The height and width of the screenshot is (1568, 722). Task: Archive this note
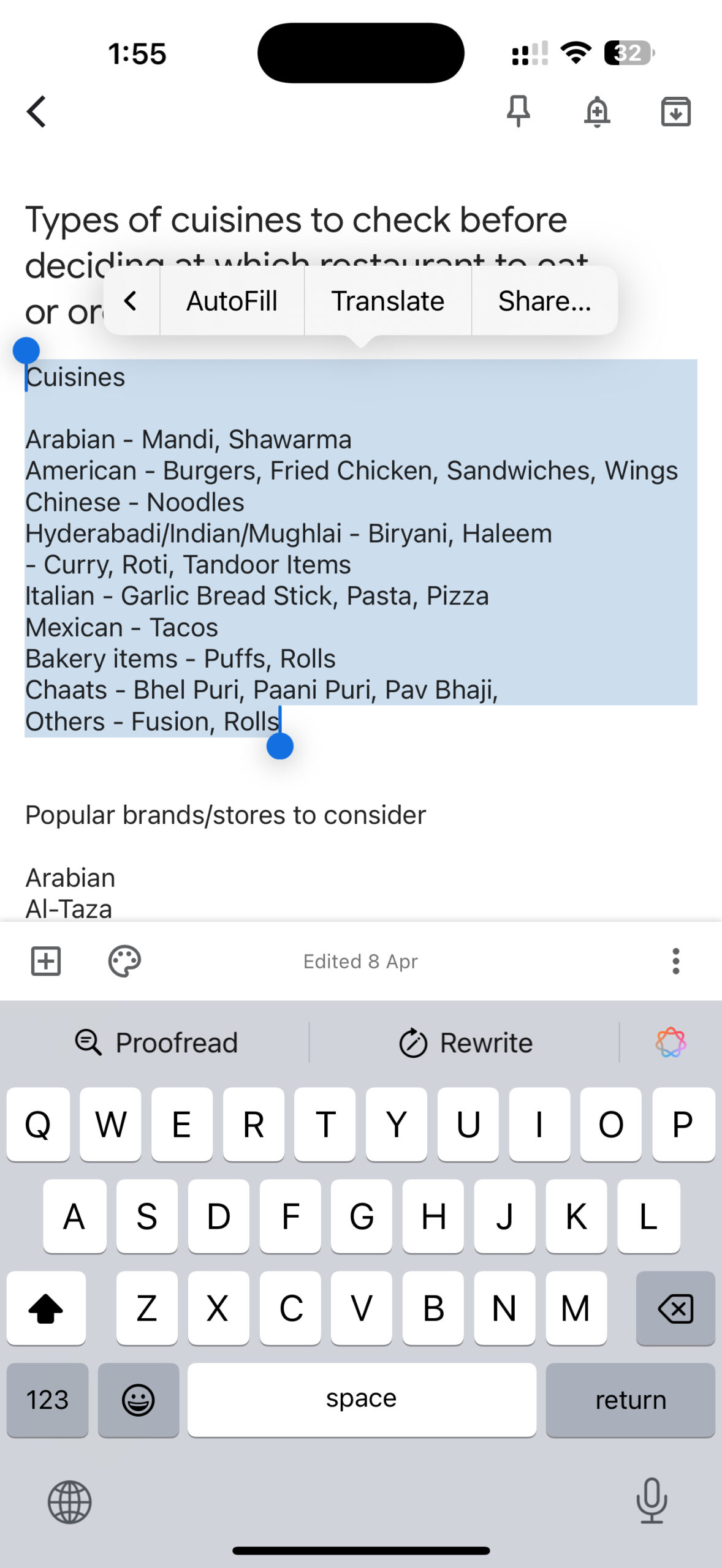(x=675, y=111)
